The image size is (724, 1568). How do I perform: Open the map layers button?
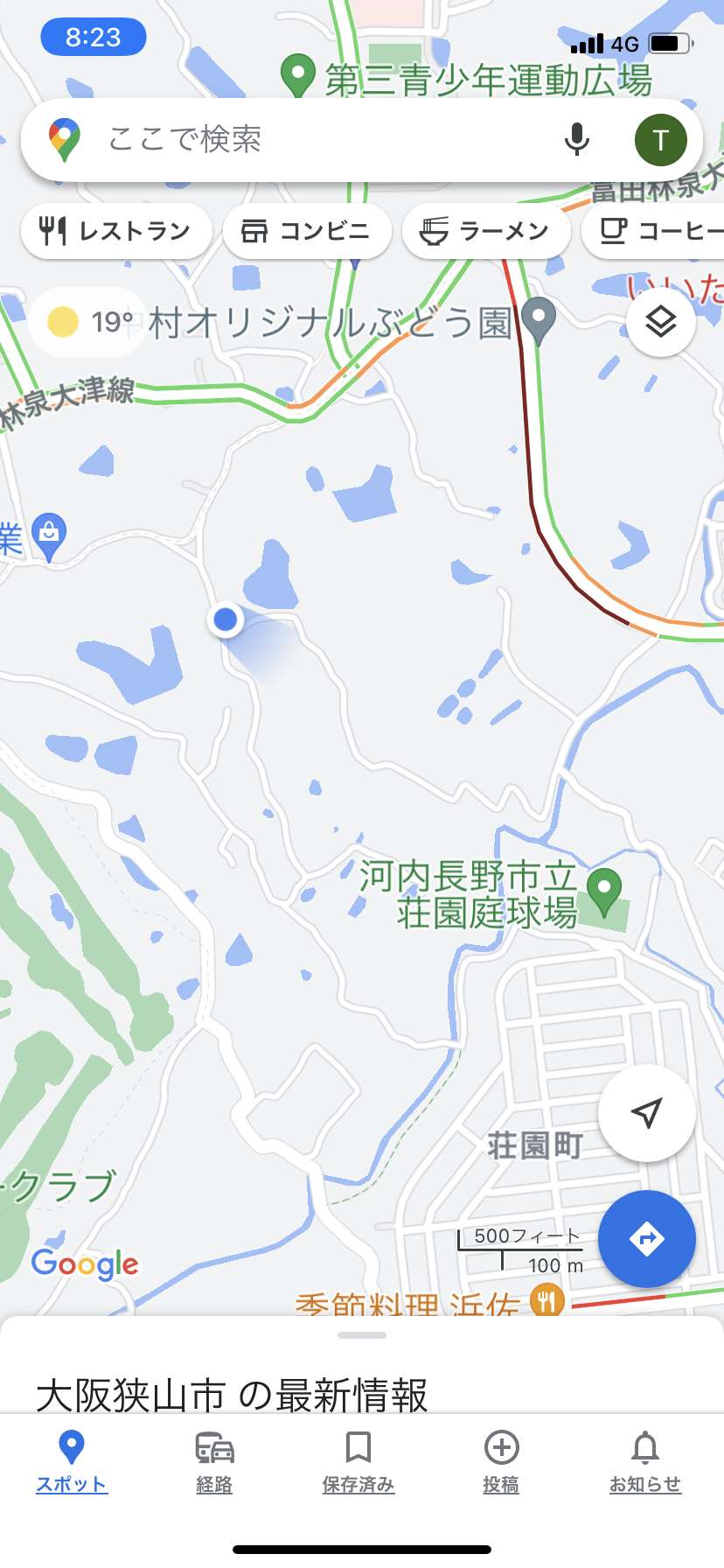[661, 322]
